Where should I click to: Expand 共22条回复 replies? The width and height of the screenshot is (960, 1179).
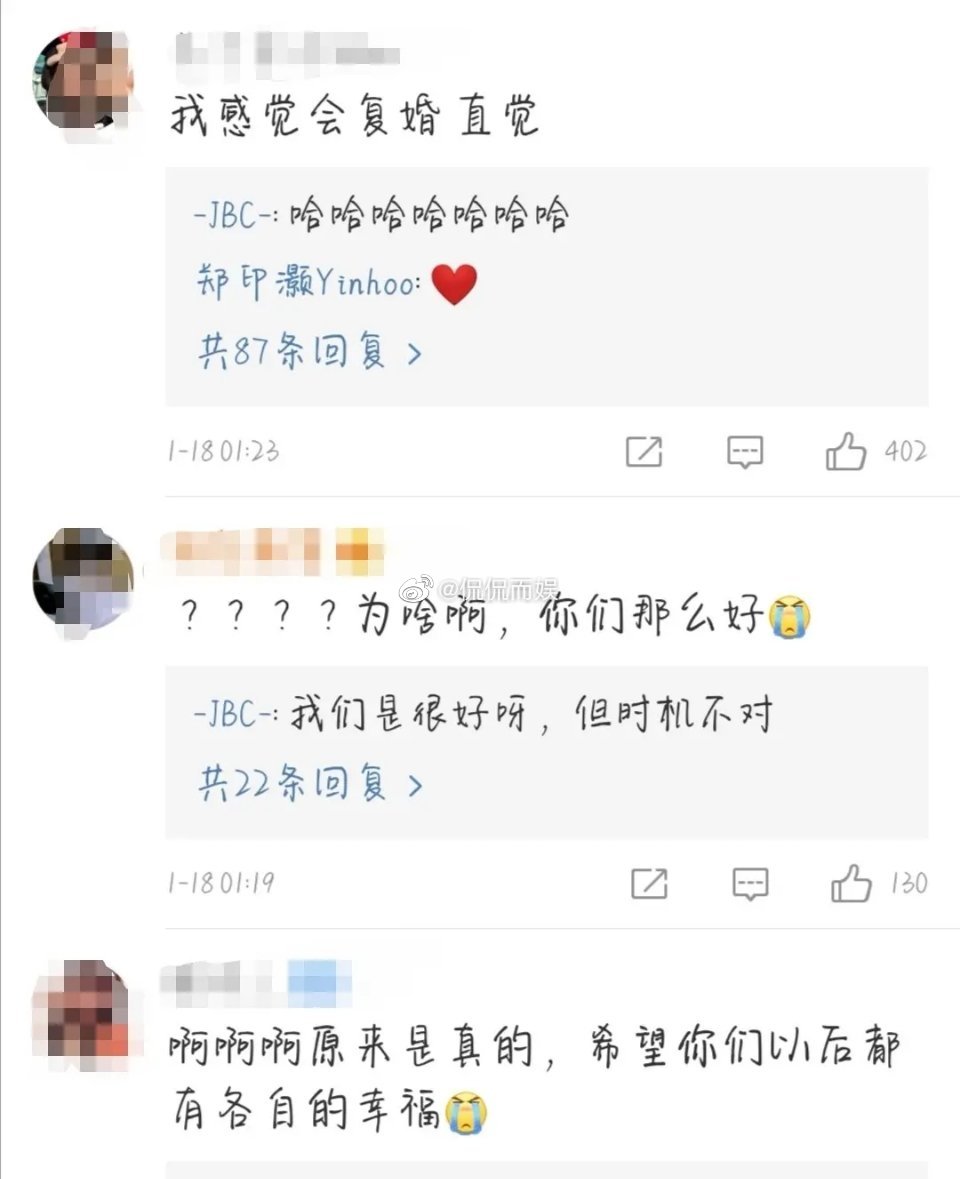[310, 784]
